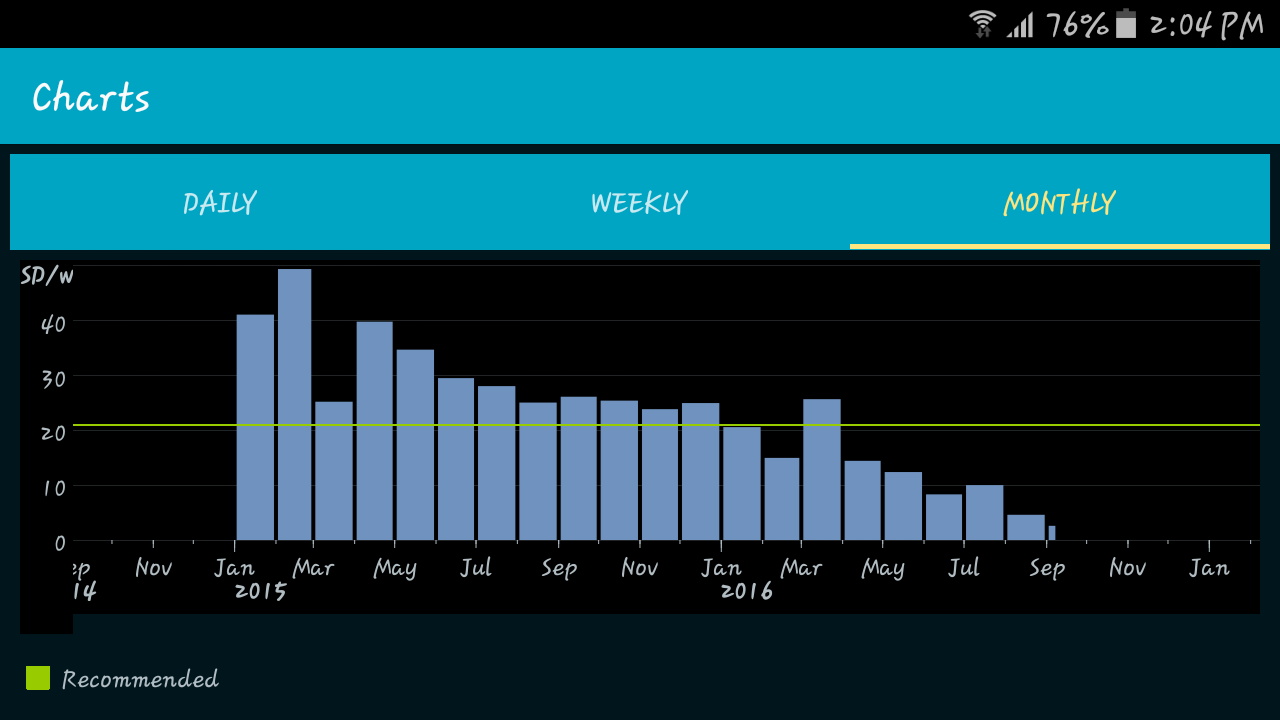This screenshot has height=720, width=1280.
Task: Switch to the Daily tab
Action: (220, 202)
